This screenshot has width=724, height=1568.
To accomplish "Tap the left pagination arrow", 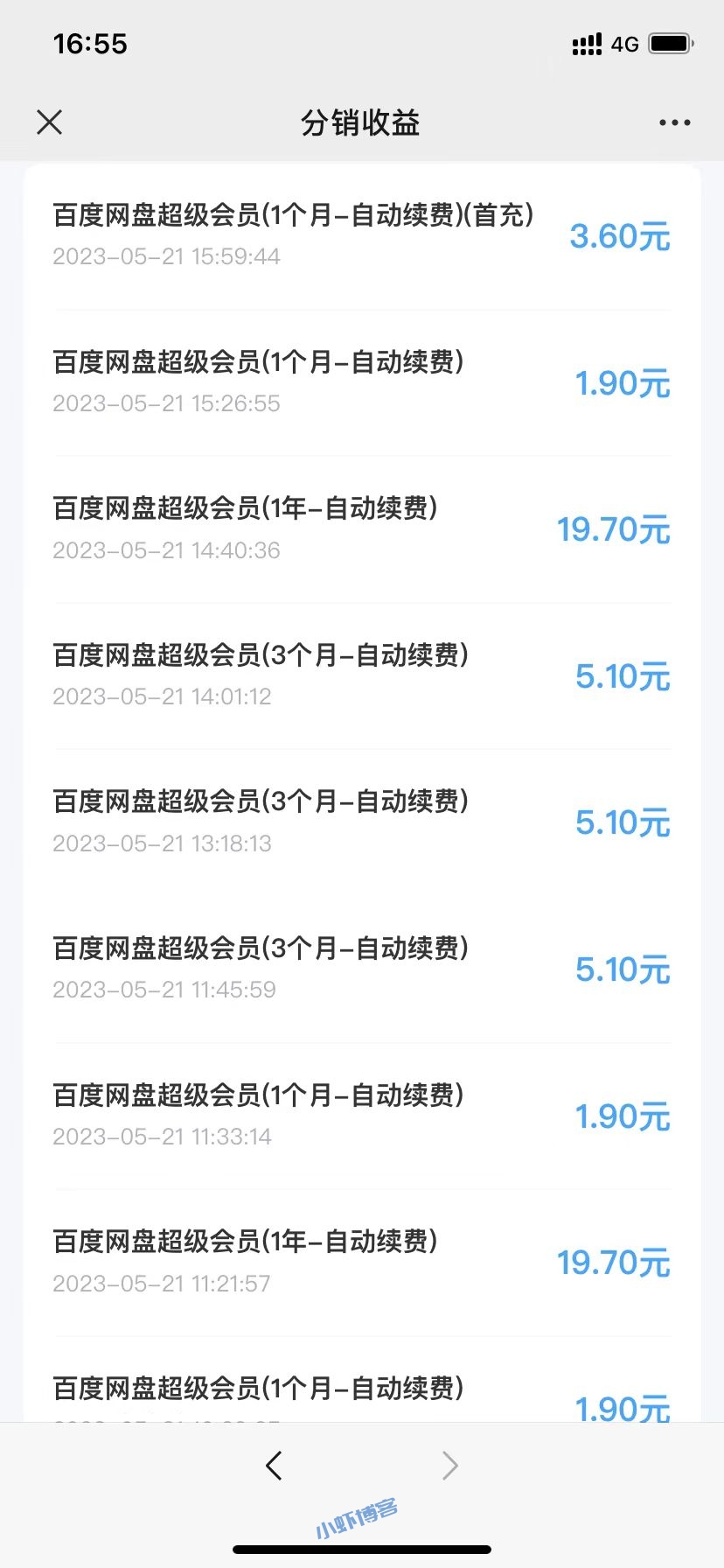I will (275, 1465).
